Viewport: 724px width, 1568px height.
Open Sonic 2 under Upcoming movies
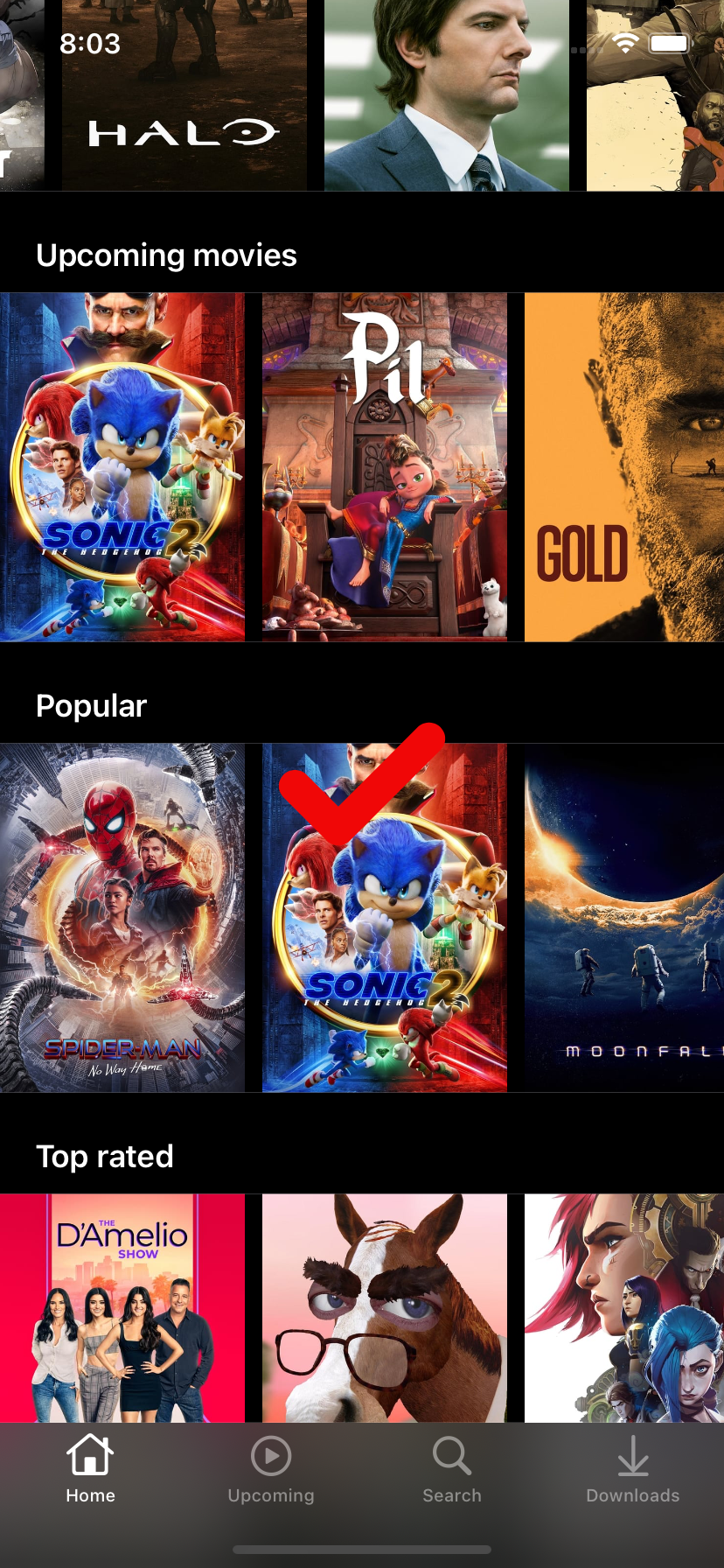click(x=122, y=467)
